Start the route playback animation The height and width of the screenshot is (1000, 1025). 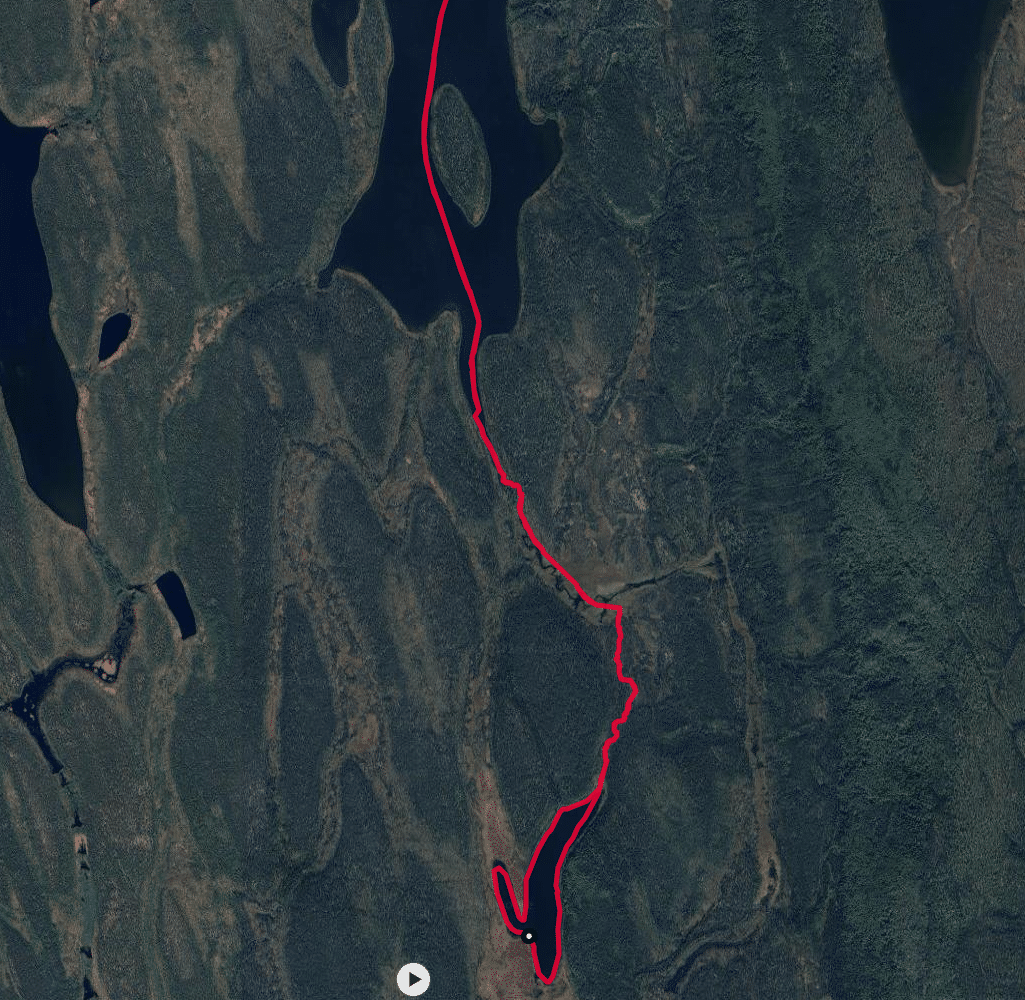pos(413,979)
